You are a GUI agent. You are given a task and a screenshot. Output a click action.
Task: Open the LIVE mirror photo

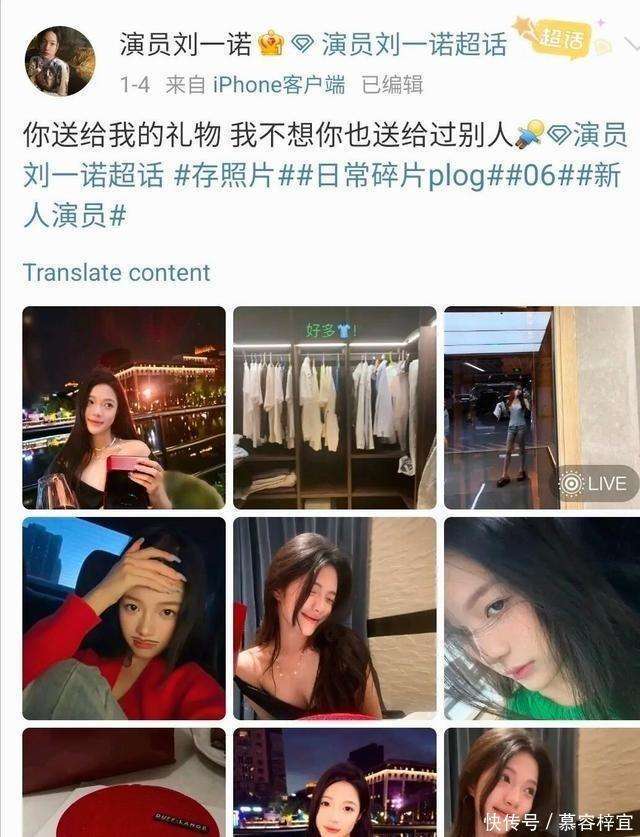tap(540, 407)
